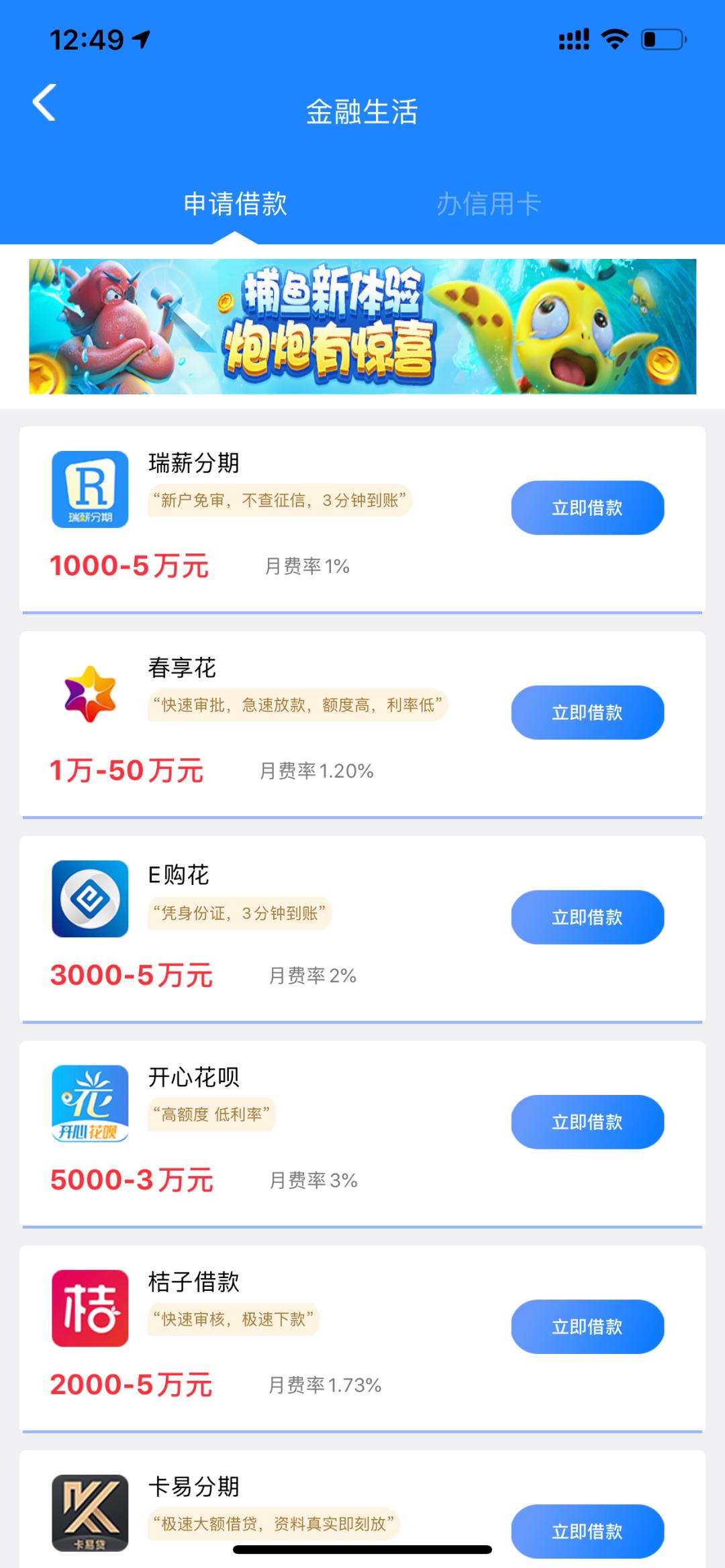Open the fishing game promo banner
Image resolution: width=725 pixels, height=1568 pixels.
point(362,325)
